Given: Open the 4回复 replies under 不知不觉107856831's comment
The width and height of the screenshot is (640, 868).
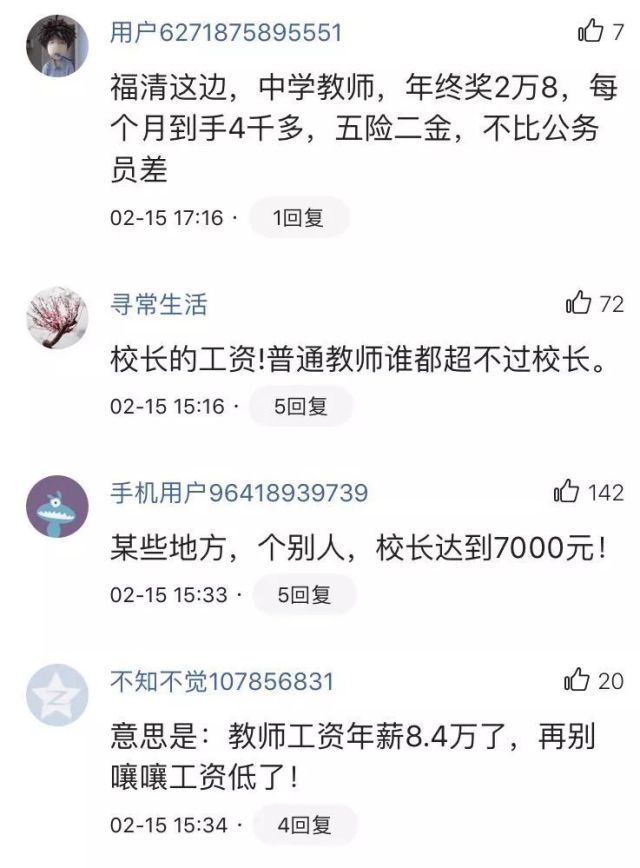Looking at the screenshot, I should (304, 826).
